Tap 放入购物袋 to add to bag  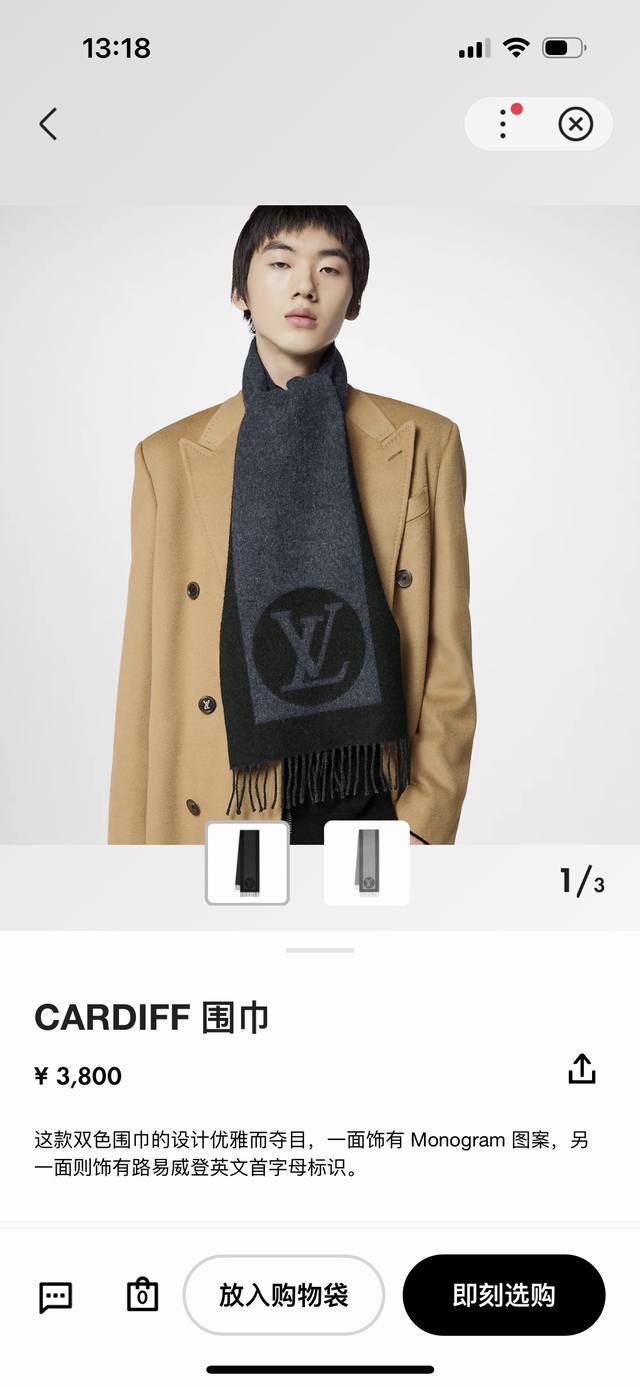[284, 1295]
